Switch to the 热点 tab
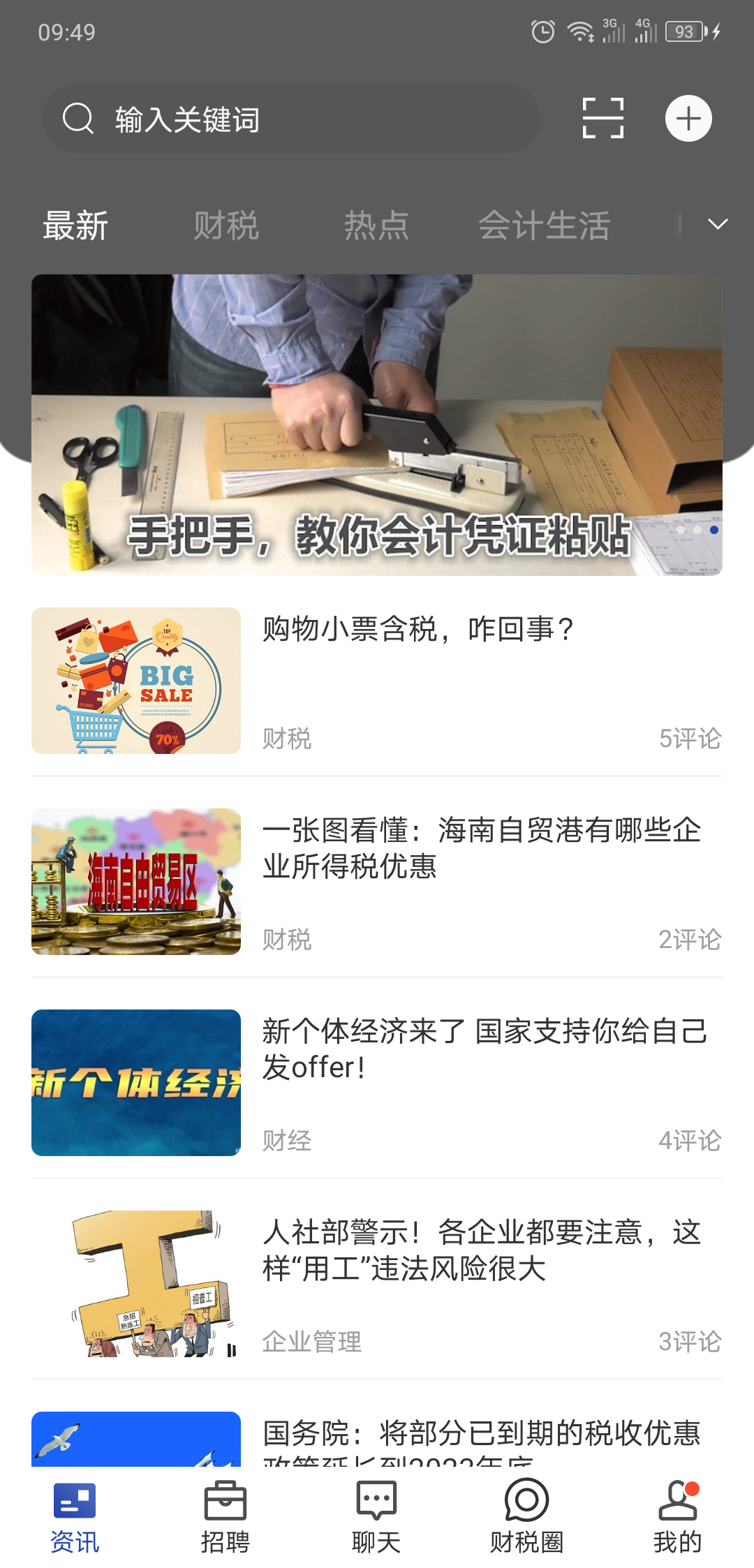Screen dimensions: 754x1568 coord(376,225)
